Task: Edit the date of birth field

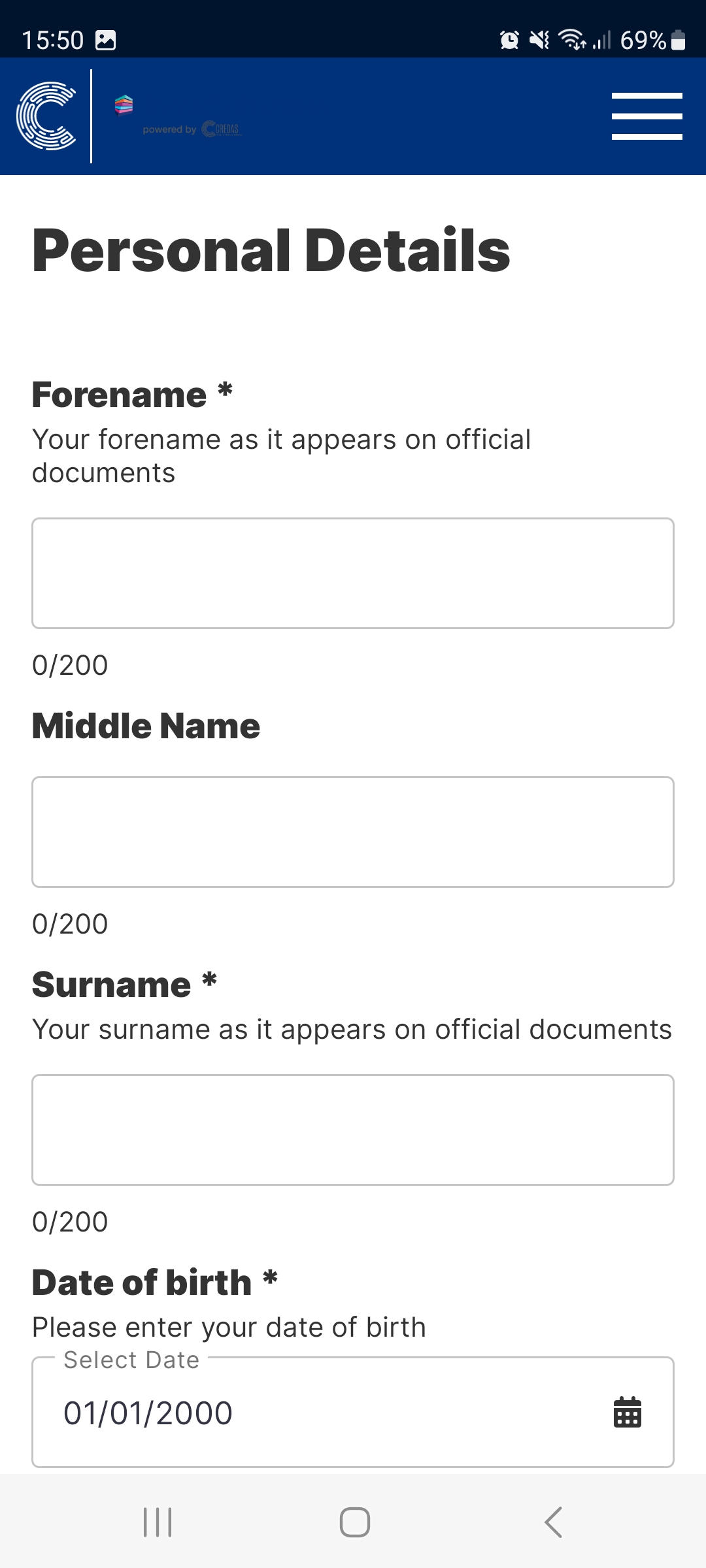Action: [x=294, y=1413]
